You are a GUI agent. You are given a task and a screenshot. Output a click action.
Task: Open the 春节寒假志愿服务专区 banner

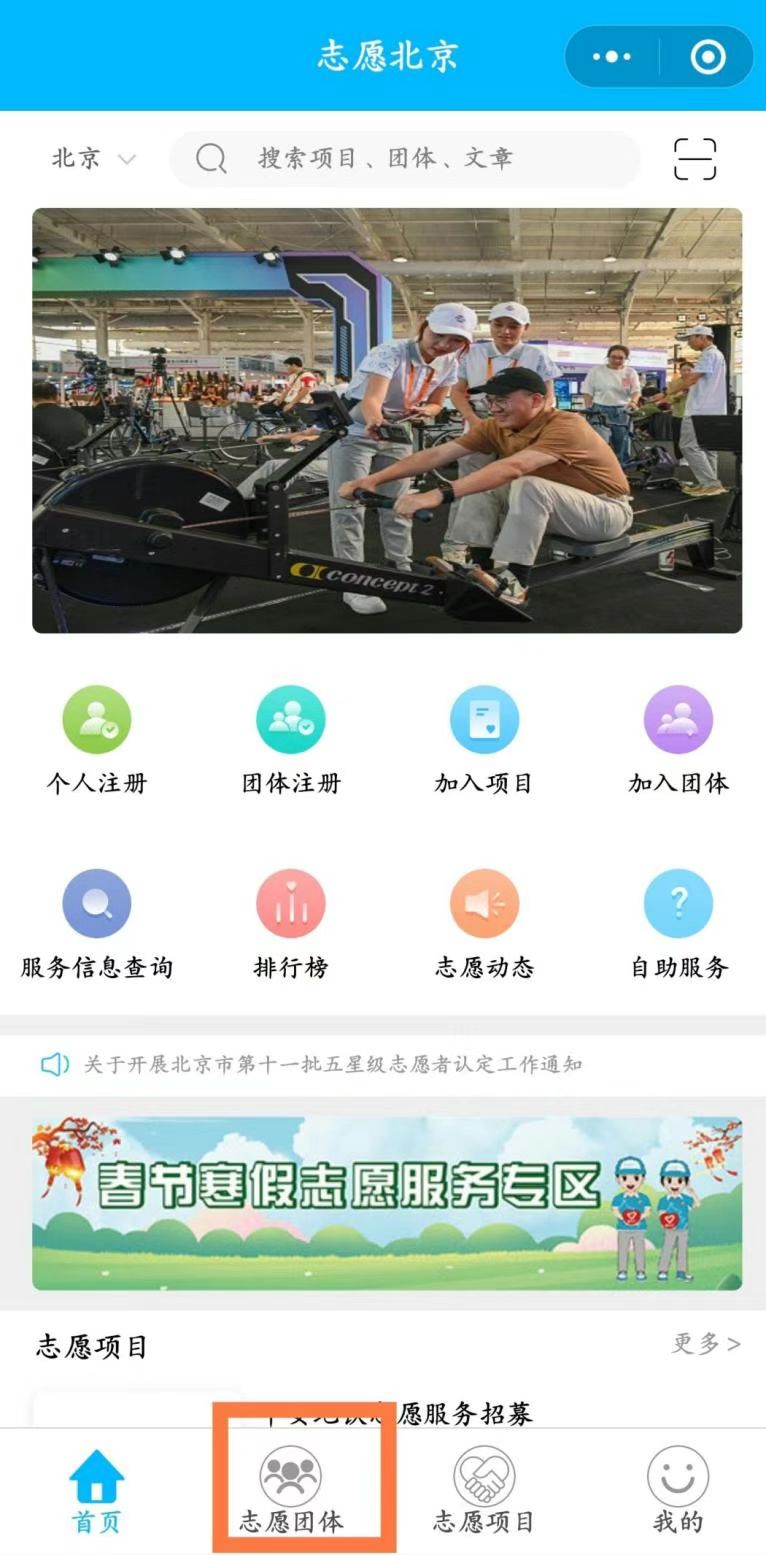coord(387,1203)
